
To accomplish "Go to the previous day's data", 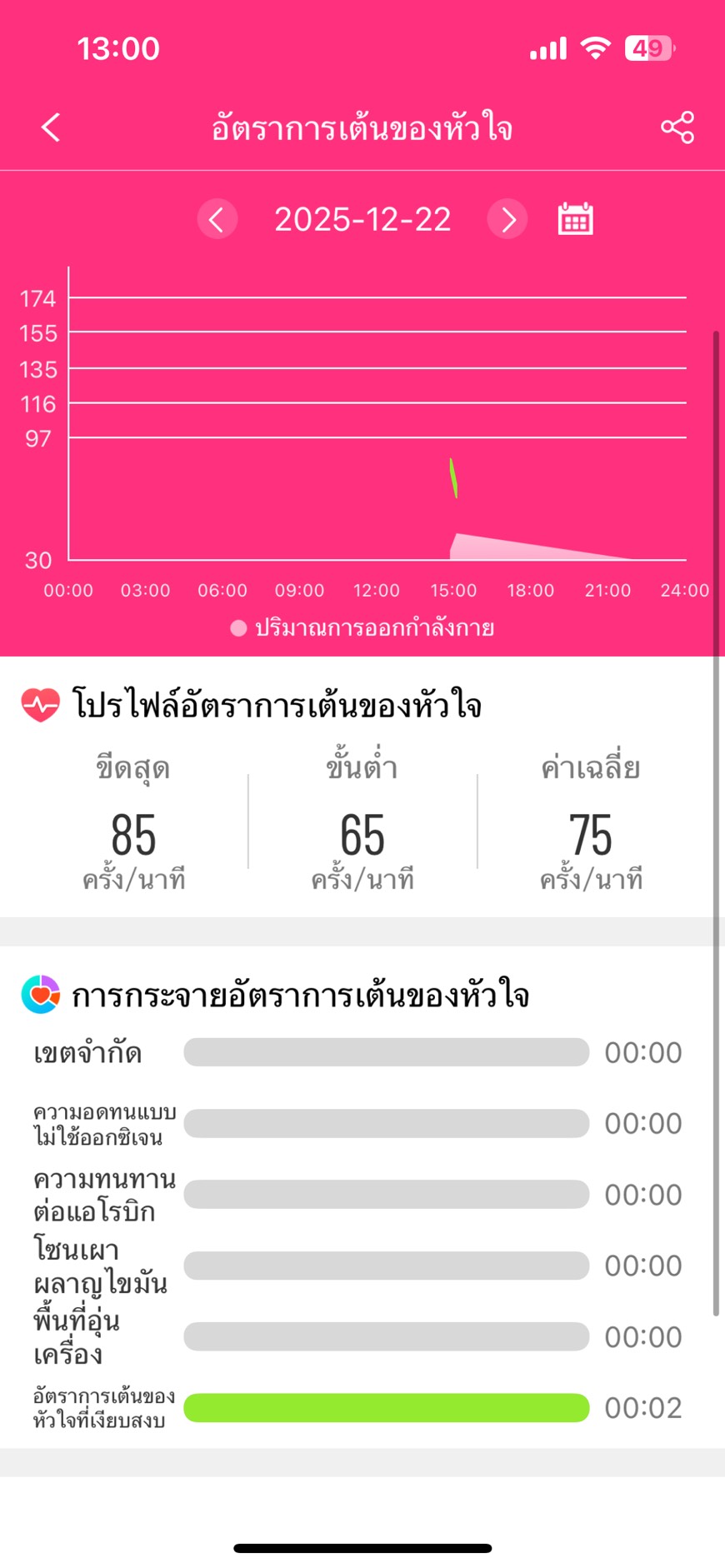I will click(217, 220).
